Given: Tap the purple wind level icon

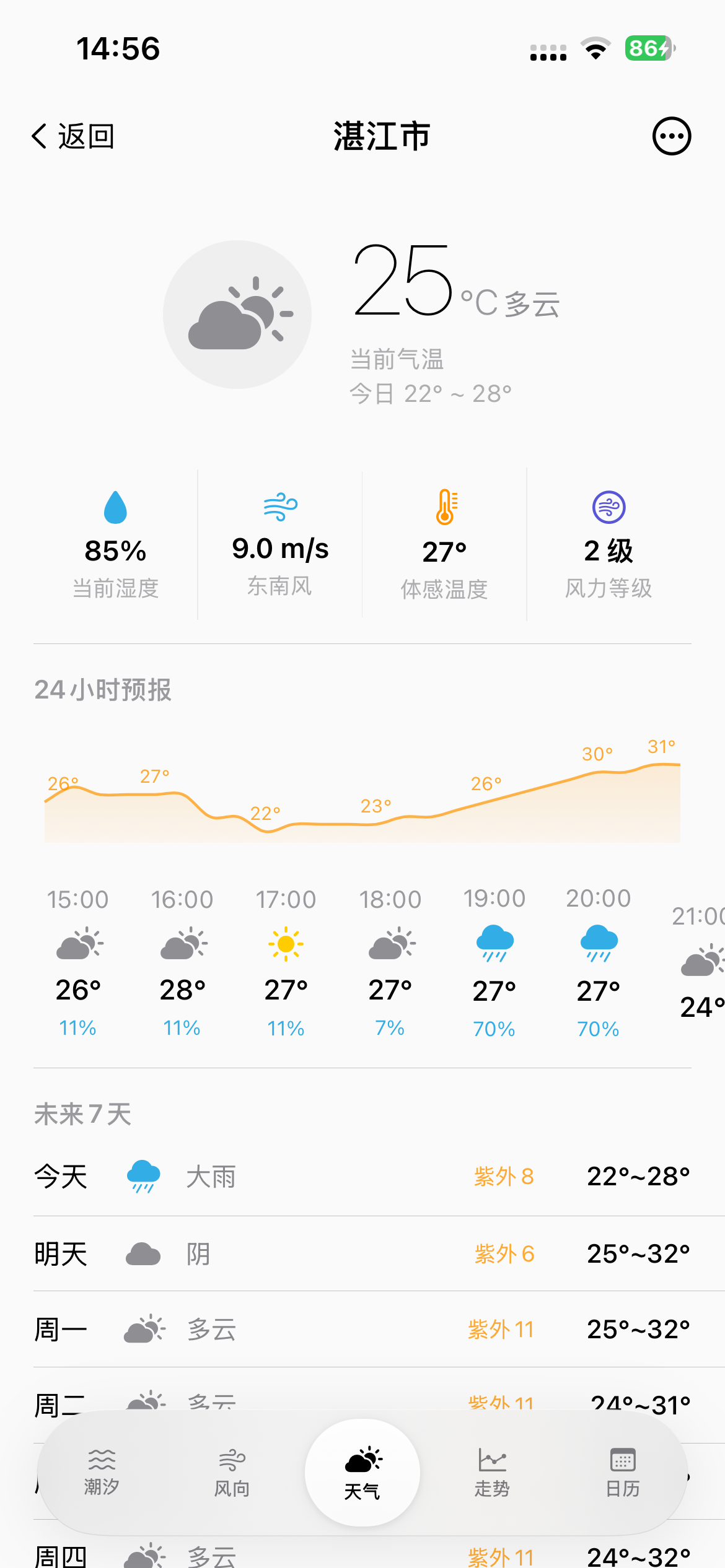Looking at the screenshot, I should tap(609, 505).
